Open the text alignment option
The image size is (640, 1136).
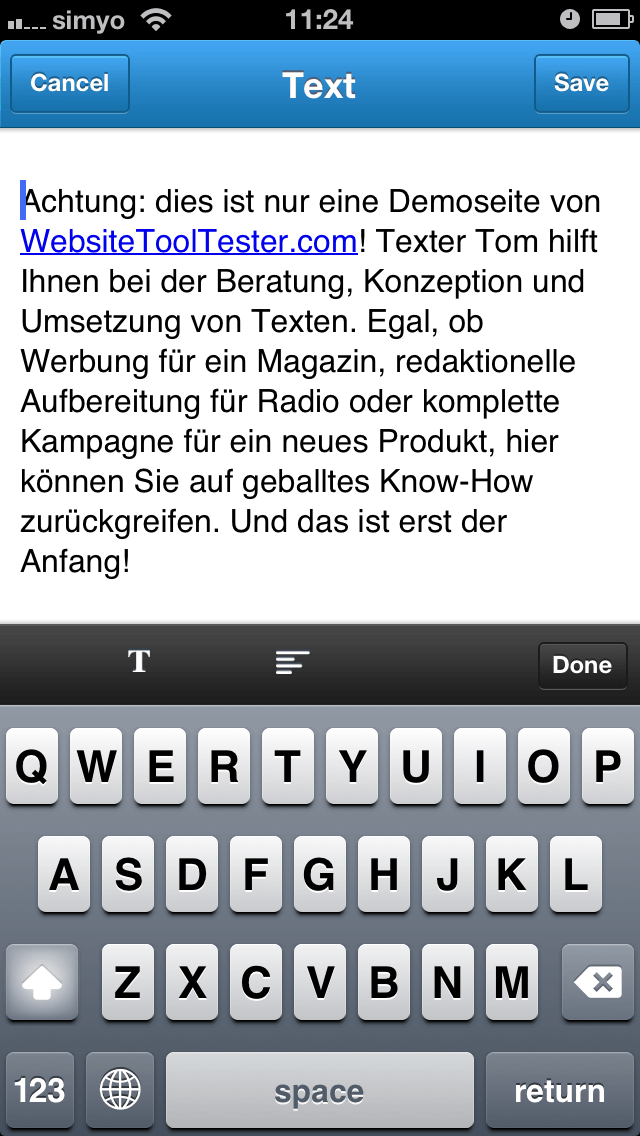pyautogui.click(x=292, y=662)
